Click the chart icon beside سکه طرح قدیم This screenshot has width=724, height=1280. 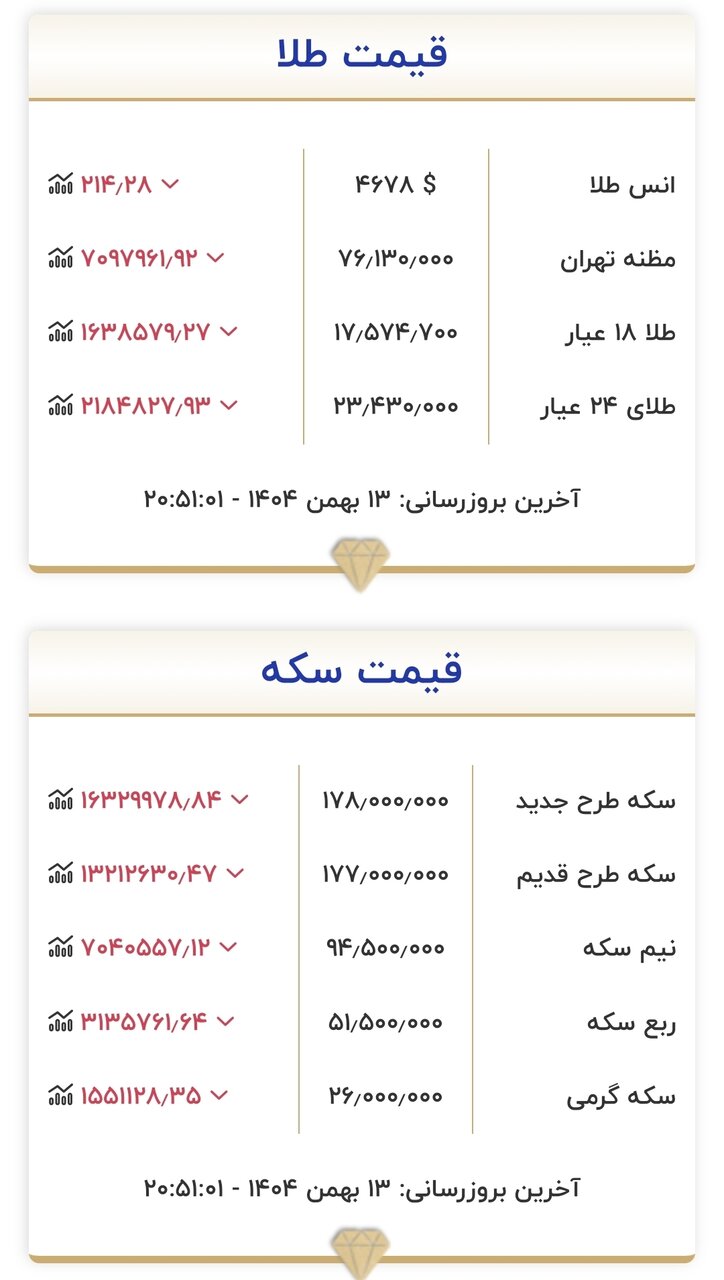58,872
